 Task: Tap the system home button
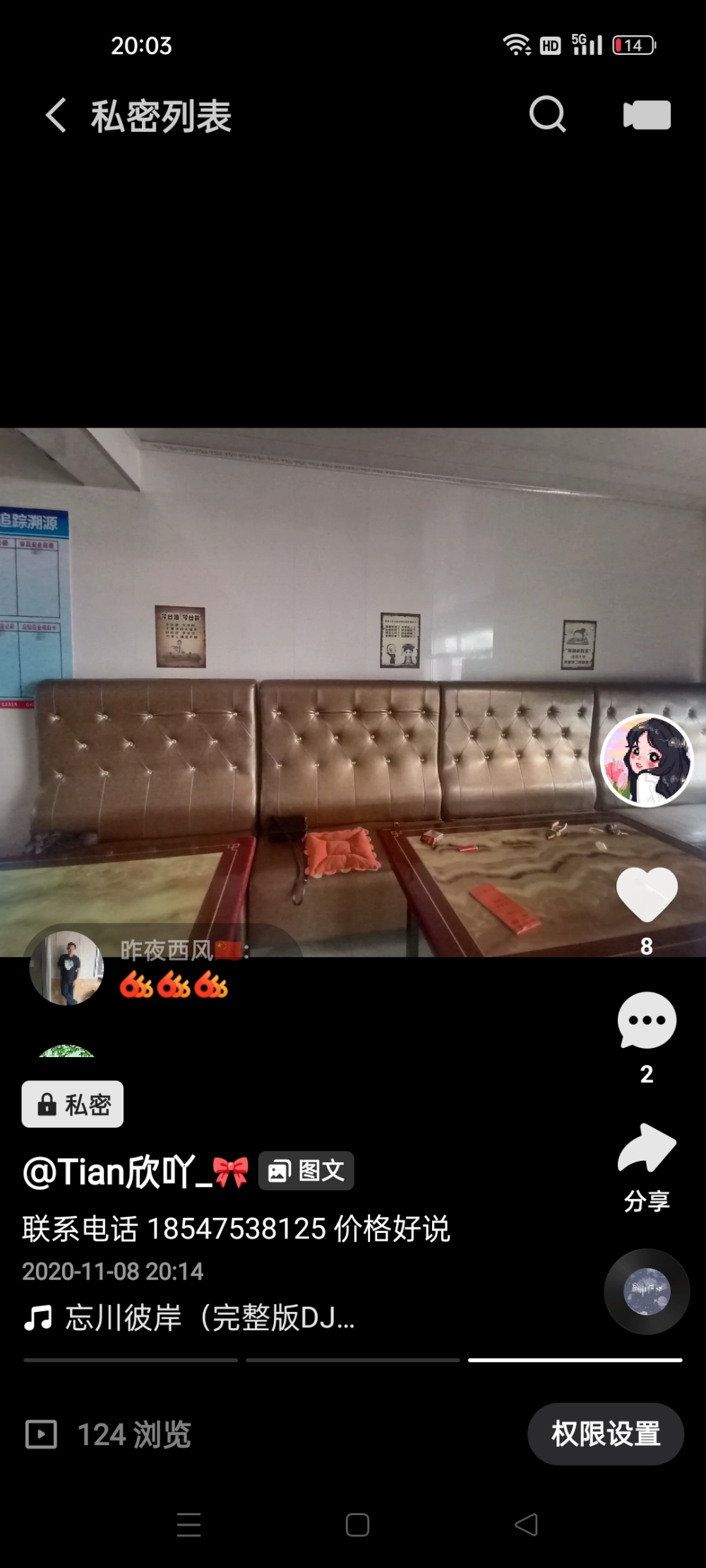pyautogui.click(x=357, y=1525)
